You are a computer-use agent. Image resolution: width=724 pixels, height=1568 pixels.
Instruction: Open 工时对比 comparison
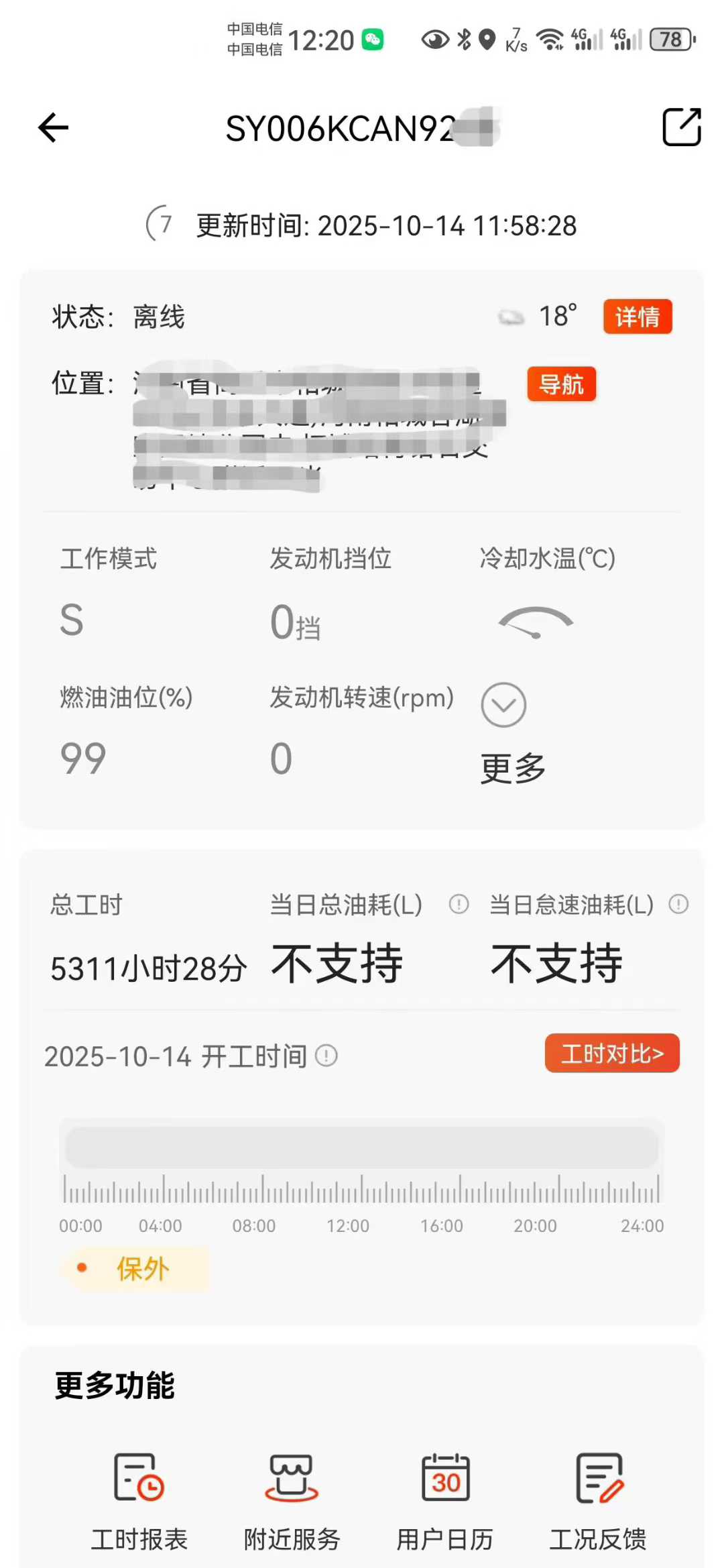(x=612, y=1054)
